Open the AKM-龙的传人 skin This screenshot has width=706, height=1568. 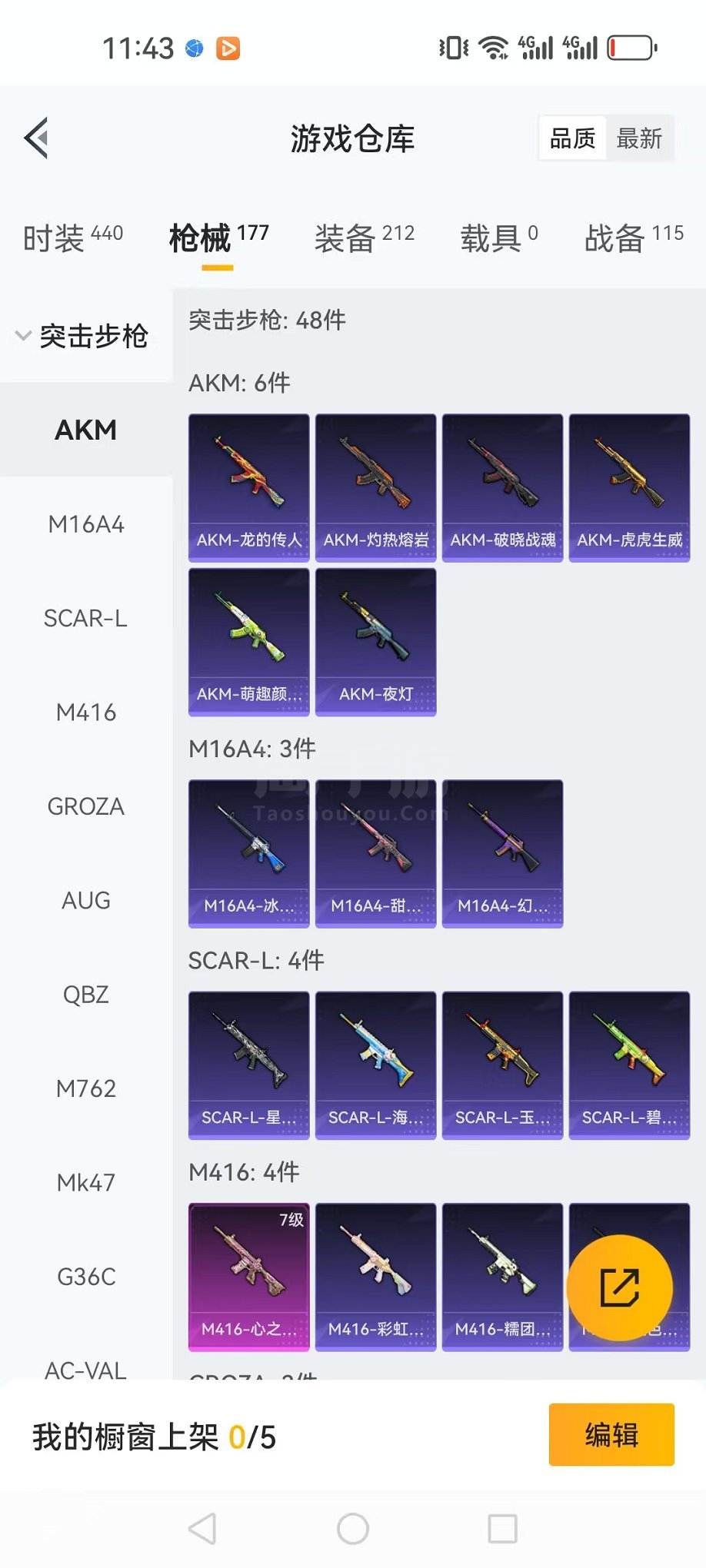248,487
